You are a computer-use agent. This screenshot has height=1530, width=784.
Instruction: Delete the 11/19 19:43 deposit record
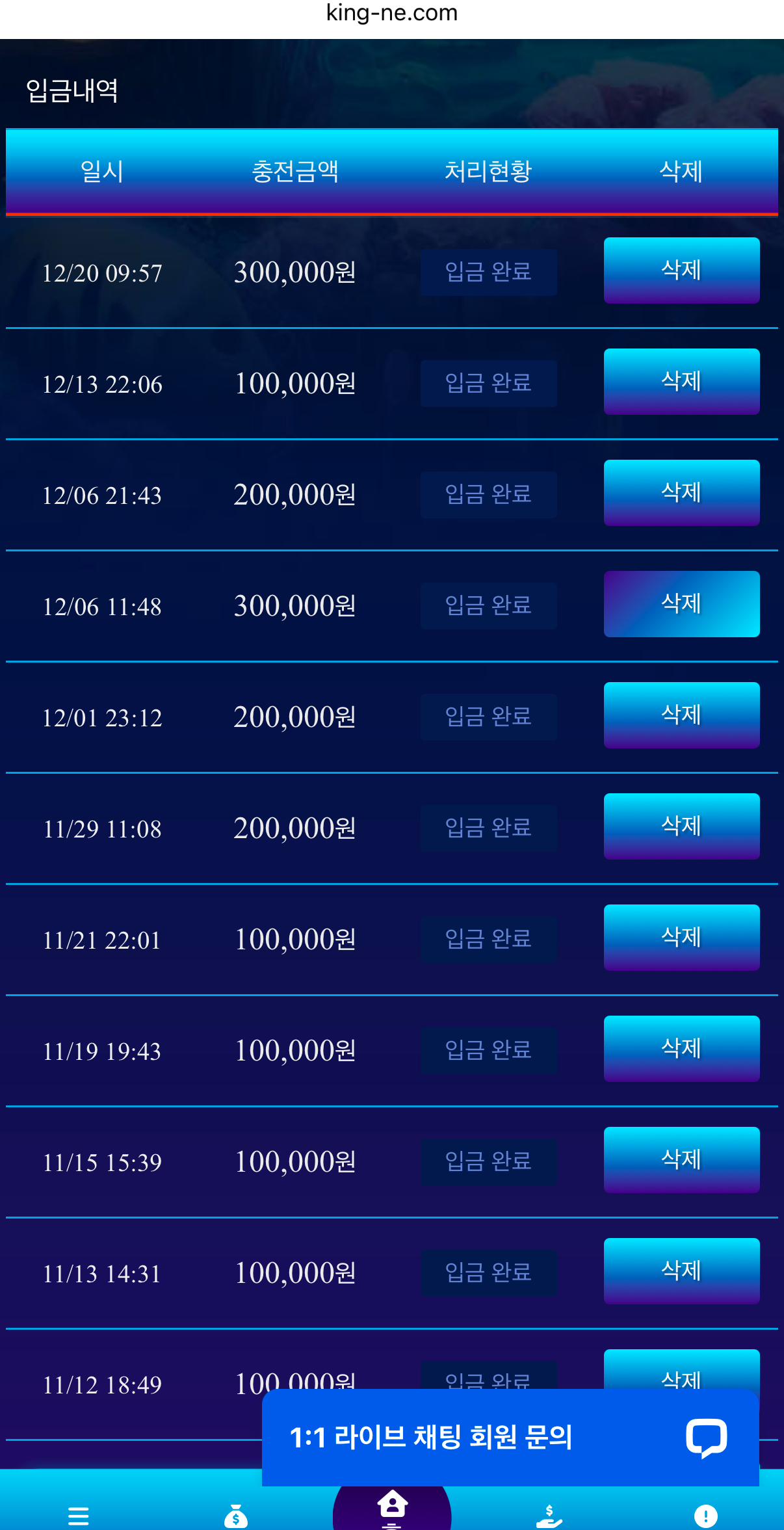click(x=681, y=1049)
